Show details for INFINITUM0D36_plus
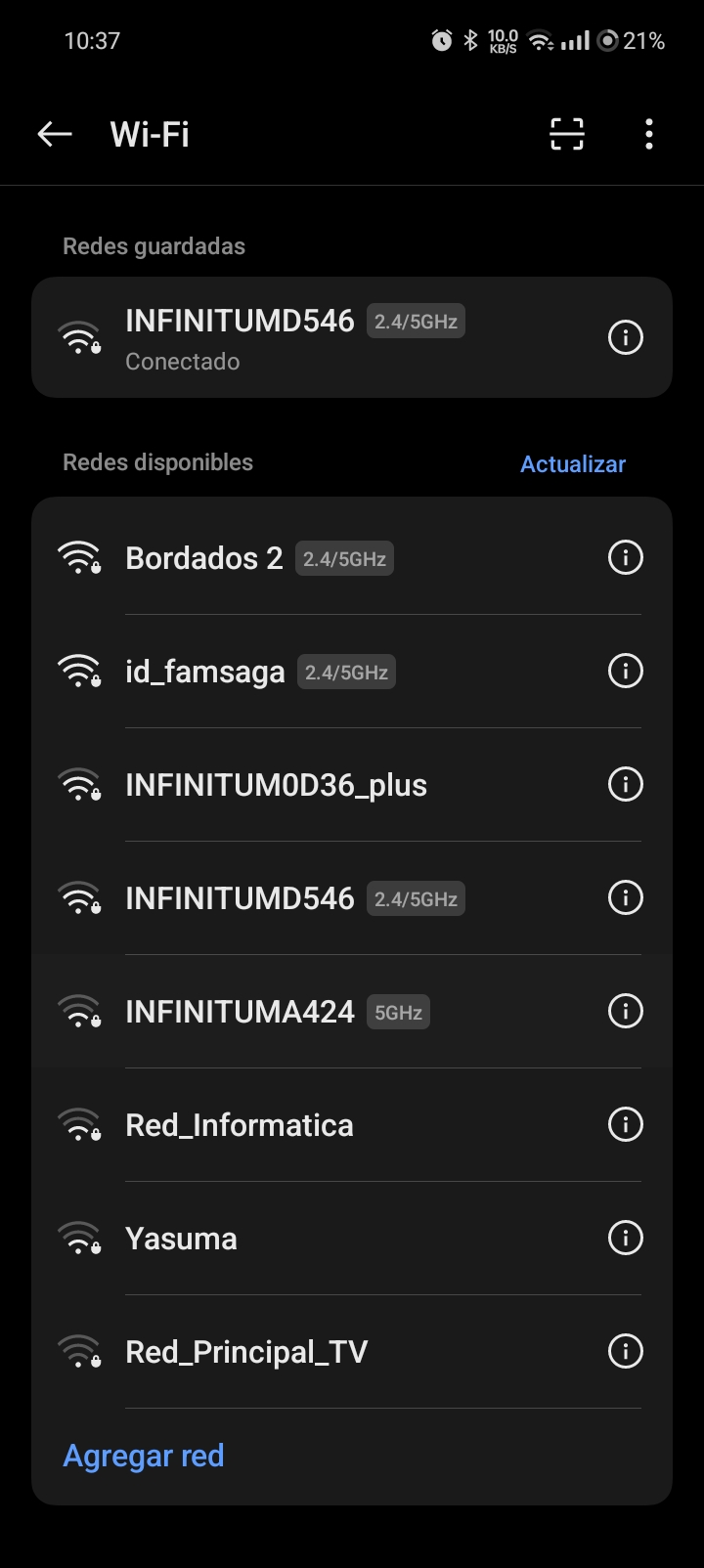704x1568 pixels. pyautogui.click(x=626, y=784)
